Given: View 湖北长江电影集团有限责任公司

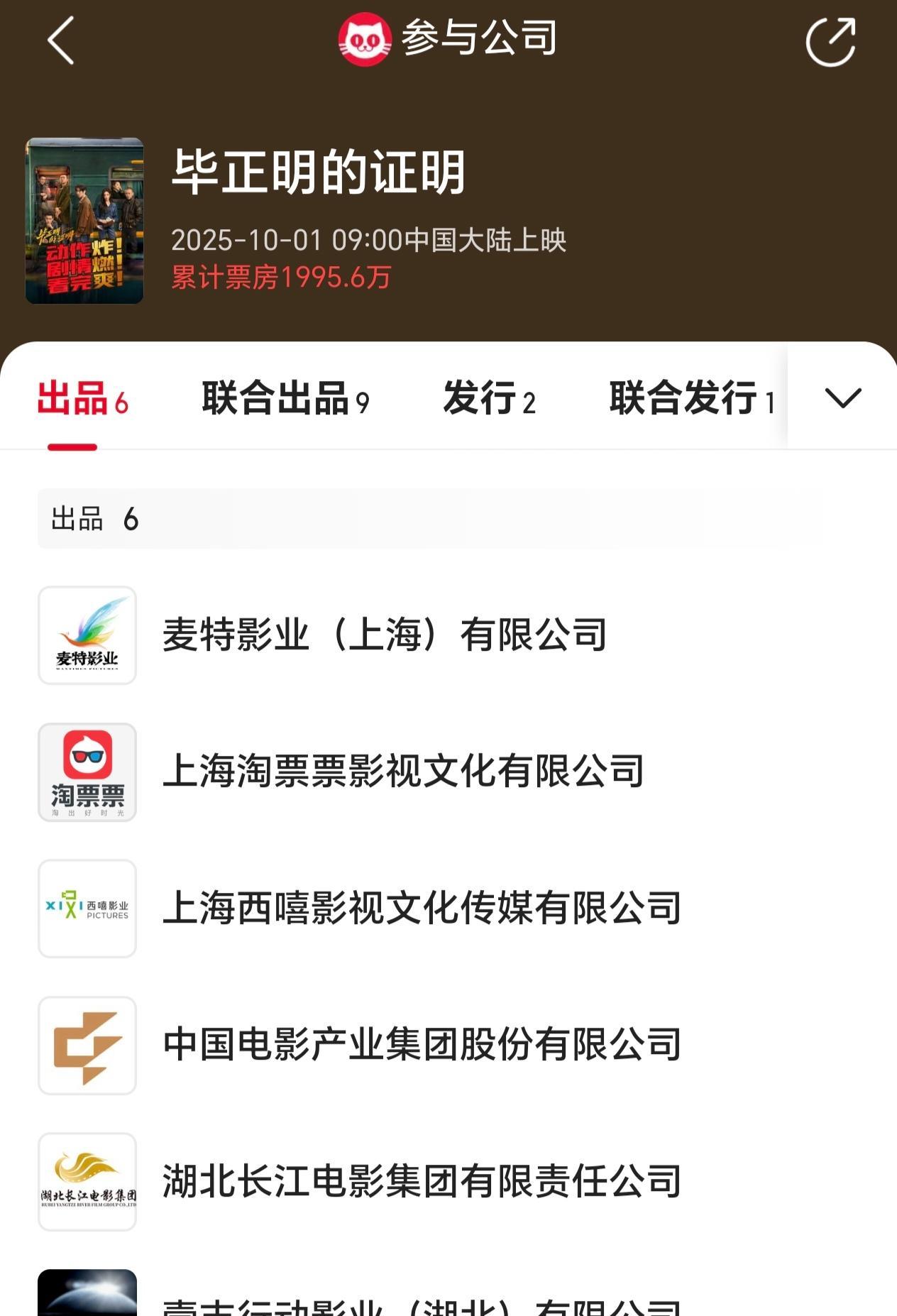Looking at the screenshot, I should click(x=448, y=1182).
